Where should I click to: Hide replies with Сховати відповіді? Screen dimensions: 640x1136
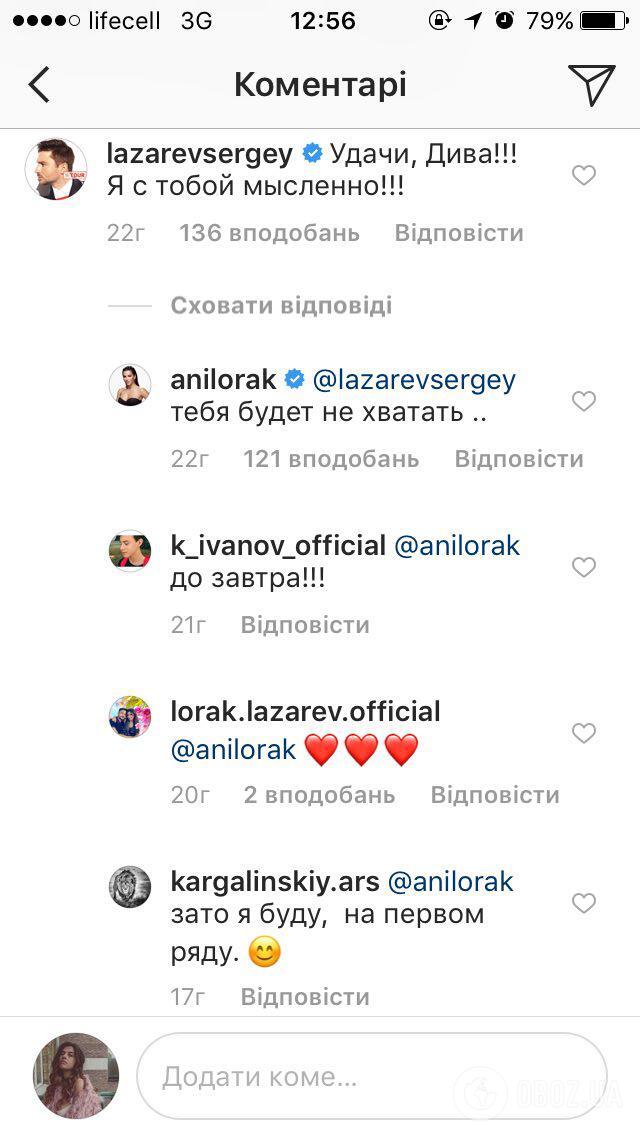281,305
